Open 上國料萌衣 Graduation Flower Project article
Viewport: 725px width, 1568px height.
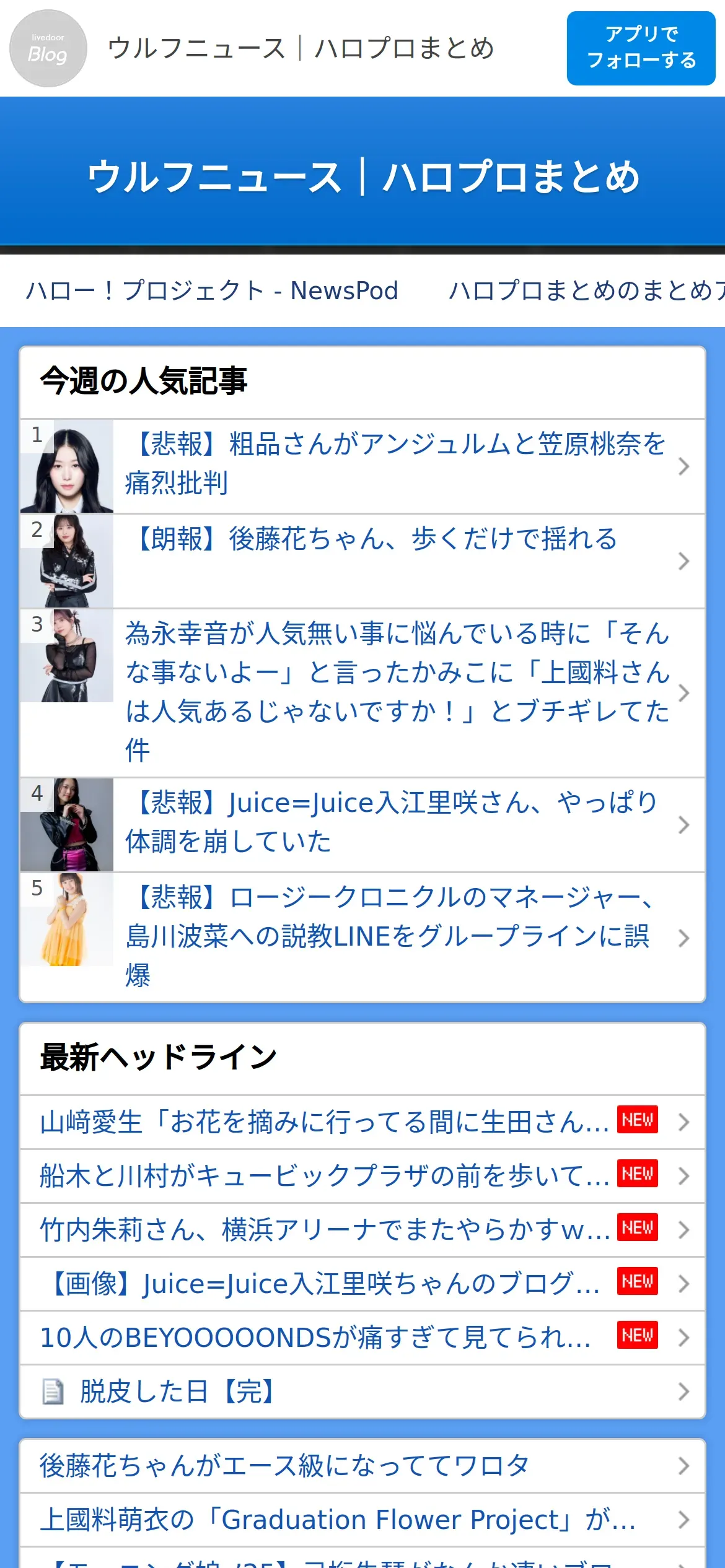click(338, 1520)
